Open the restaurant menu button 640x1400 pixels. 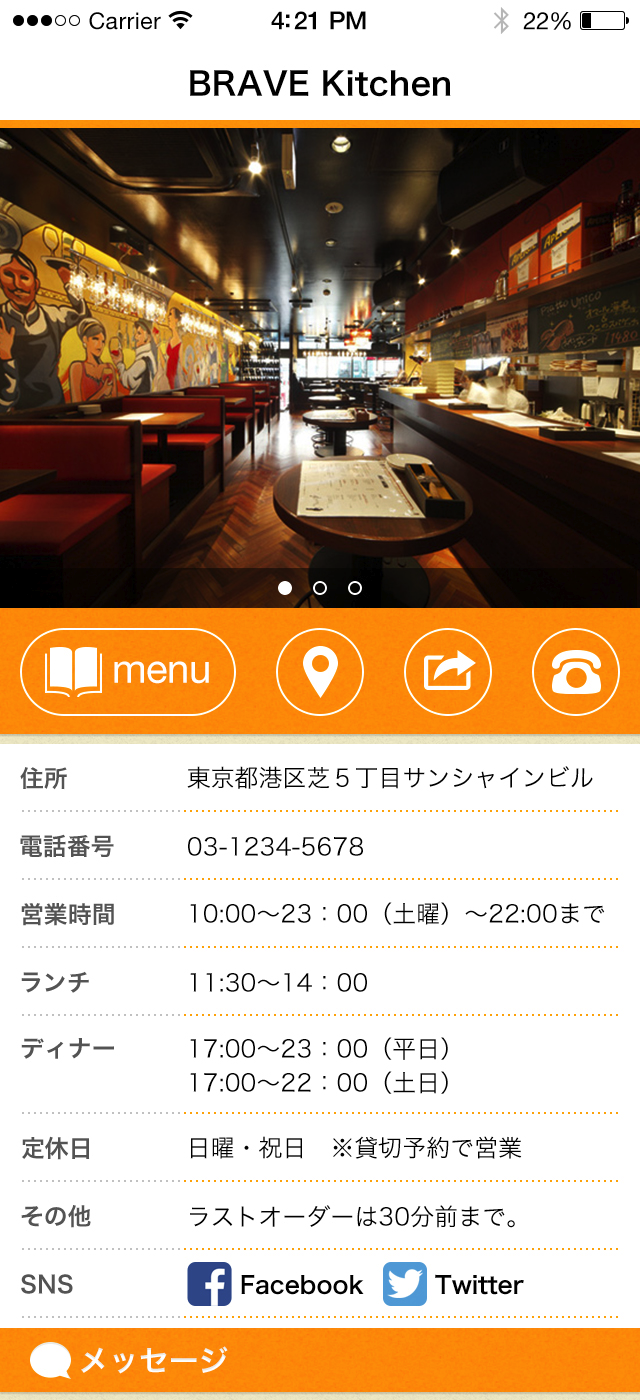[128, 672]
